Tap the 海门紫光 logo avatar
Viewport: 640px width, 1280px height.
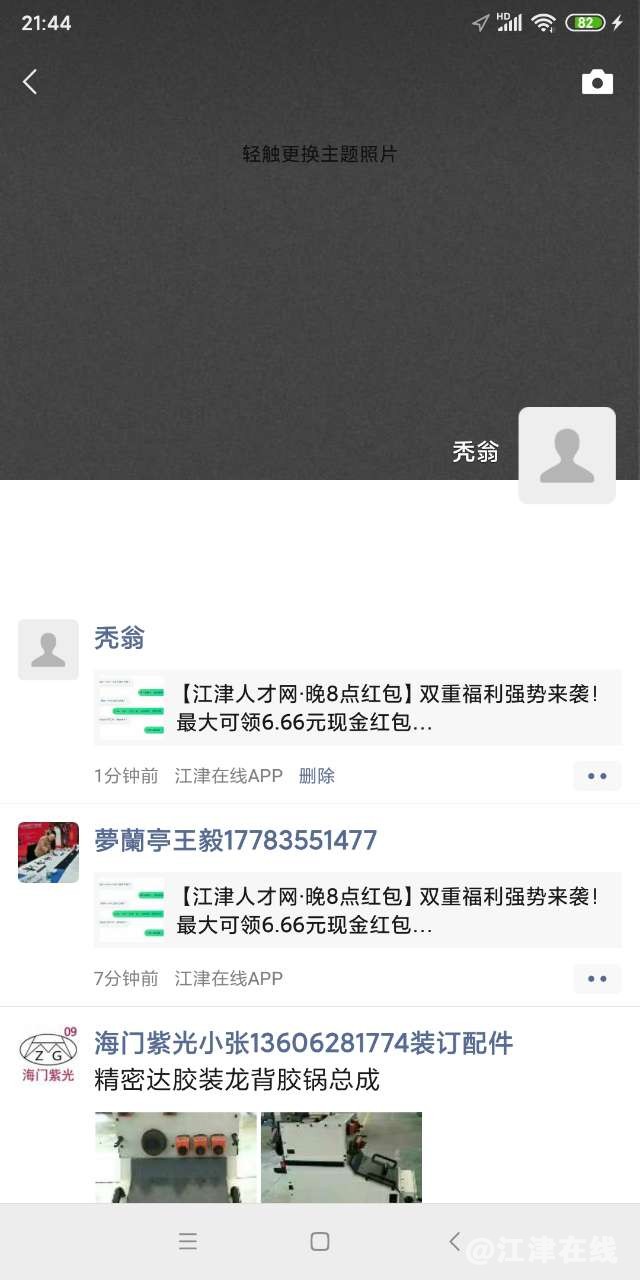[x=48, y=1055]
